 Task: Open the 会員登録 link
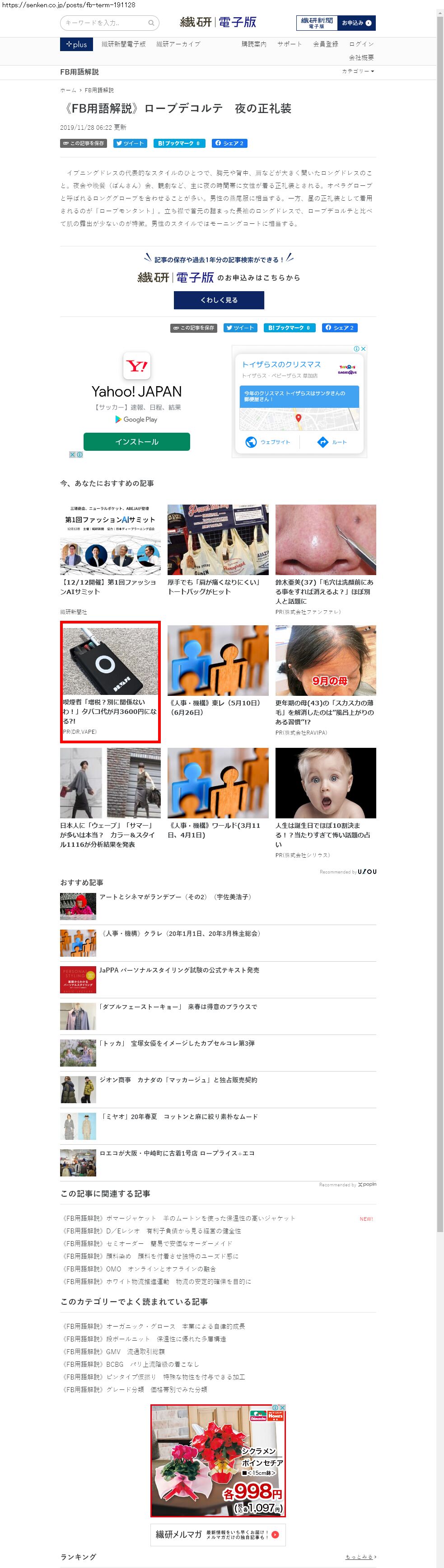pyautogui.click(x=325, y=44)
